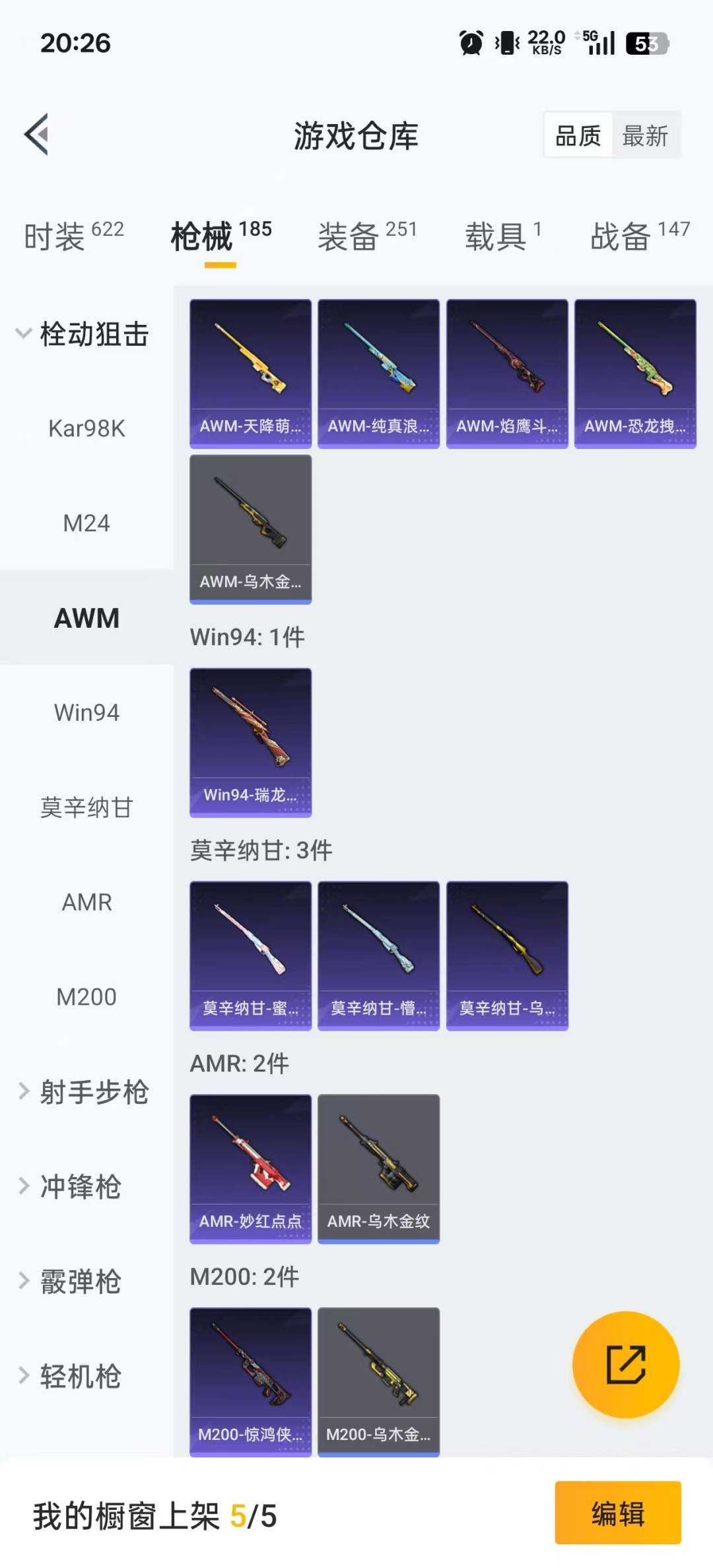The image size is (713, 1568).
Task: Select Kar98K in the sidebar
Action: (86, 428)
